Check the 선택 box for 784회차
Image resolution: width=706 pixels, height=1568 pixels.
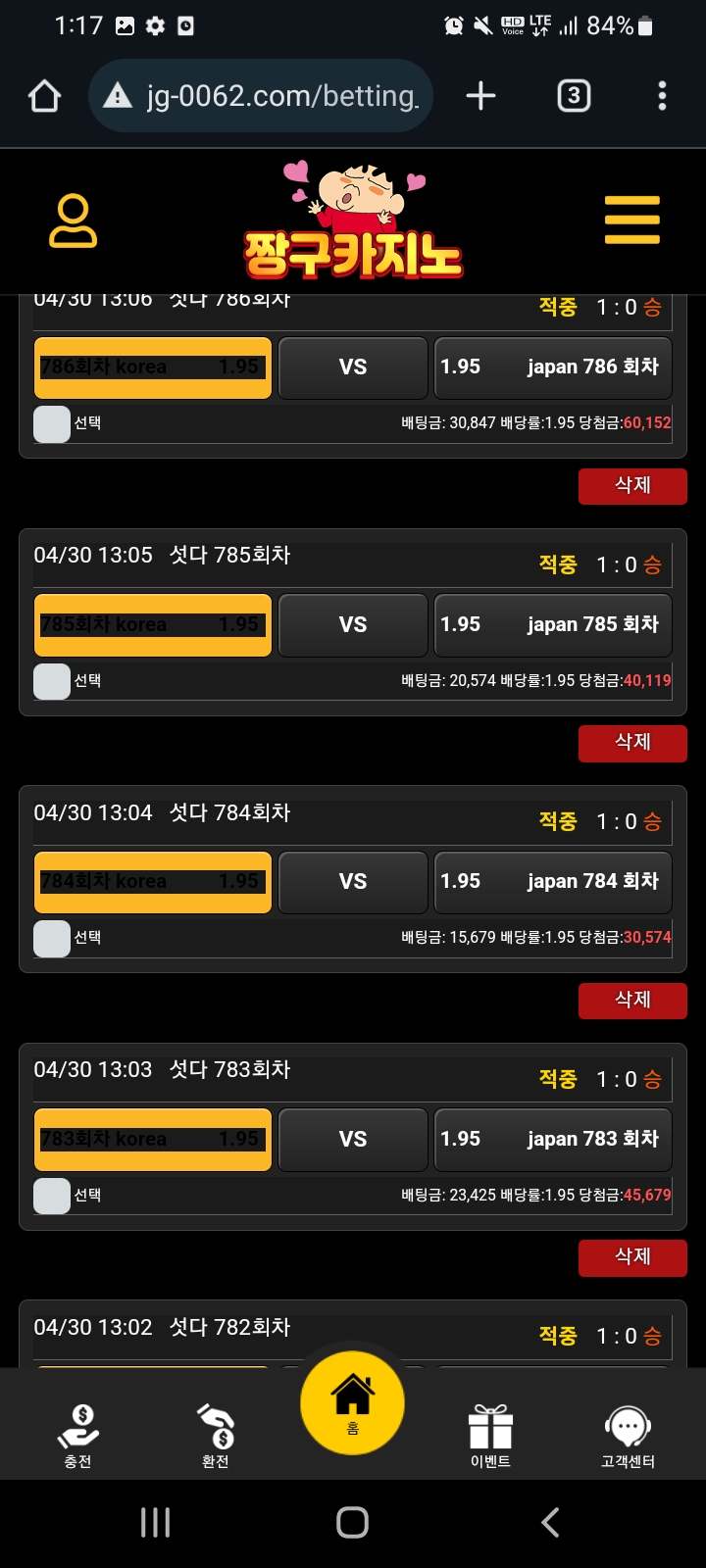52,939
